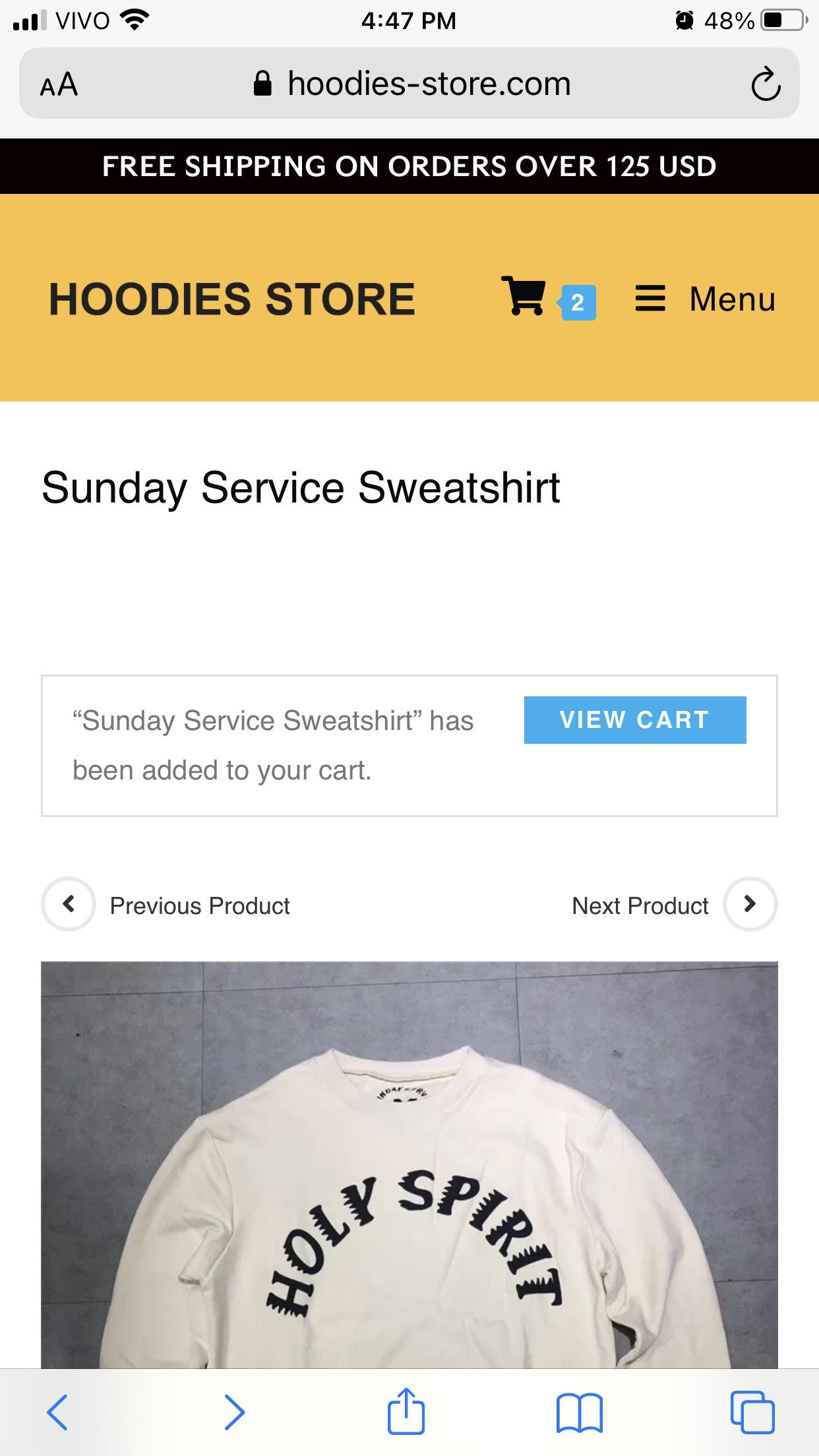Tap the cart badge showing 2 items

coord(576,303)
